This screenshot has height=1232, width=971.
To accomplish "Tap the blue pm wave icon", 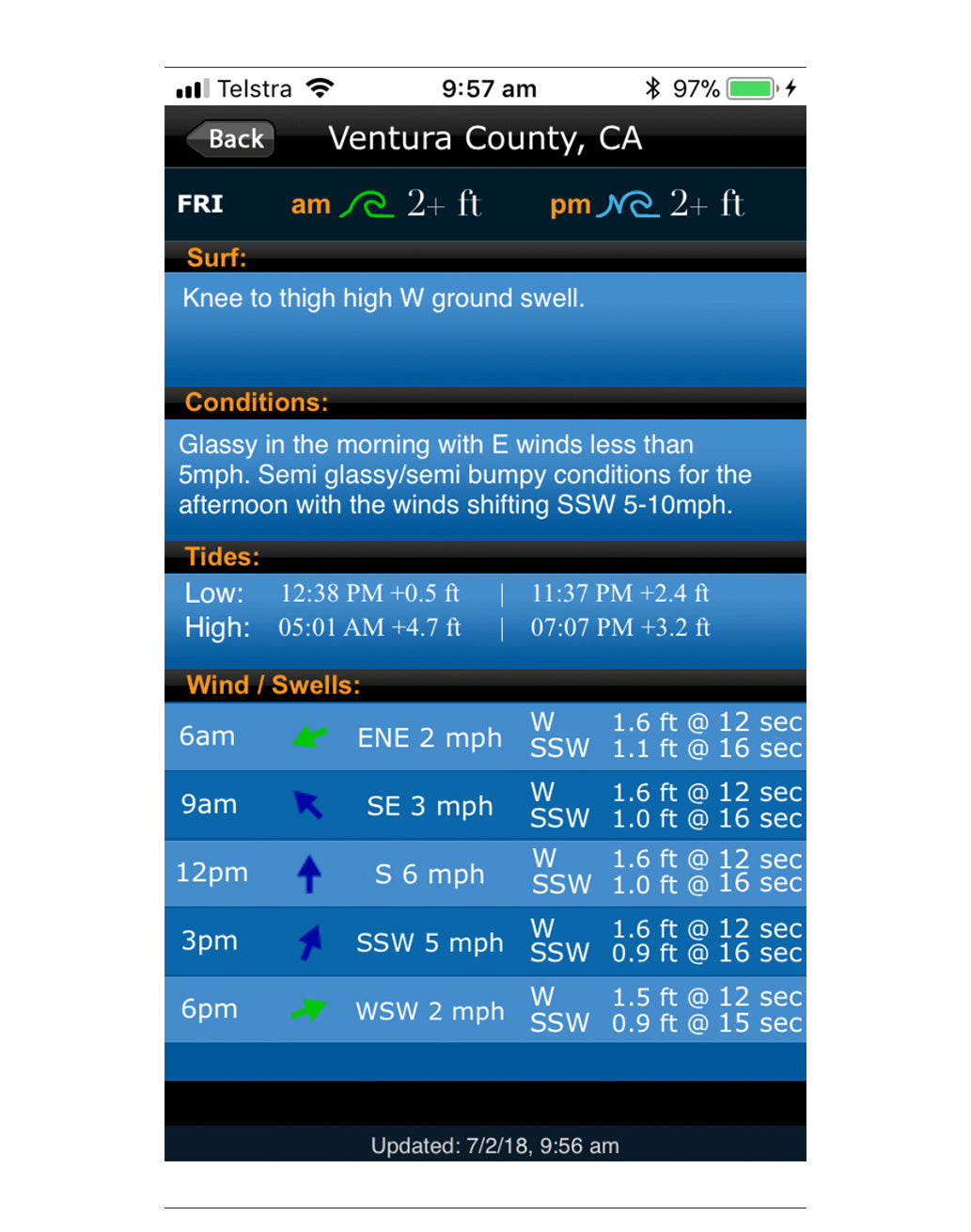I will 629,202.
